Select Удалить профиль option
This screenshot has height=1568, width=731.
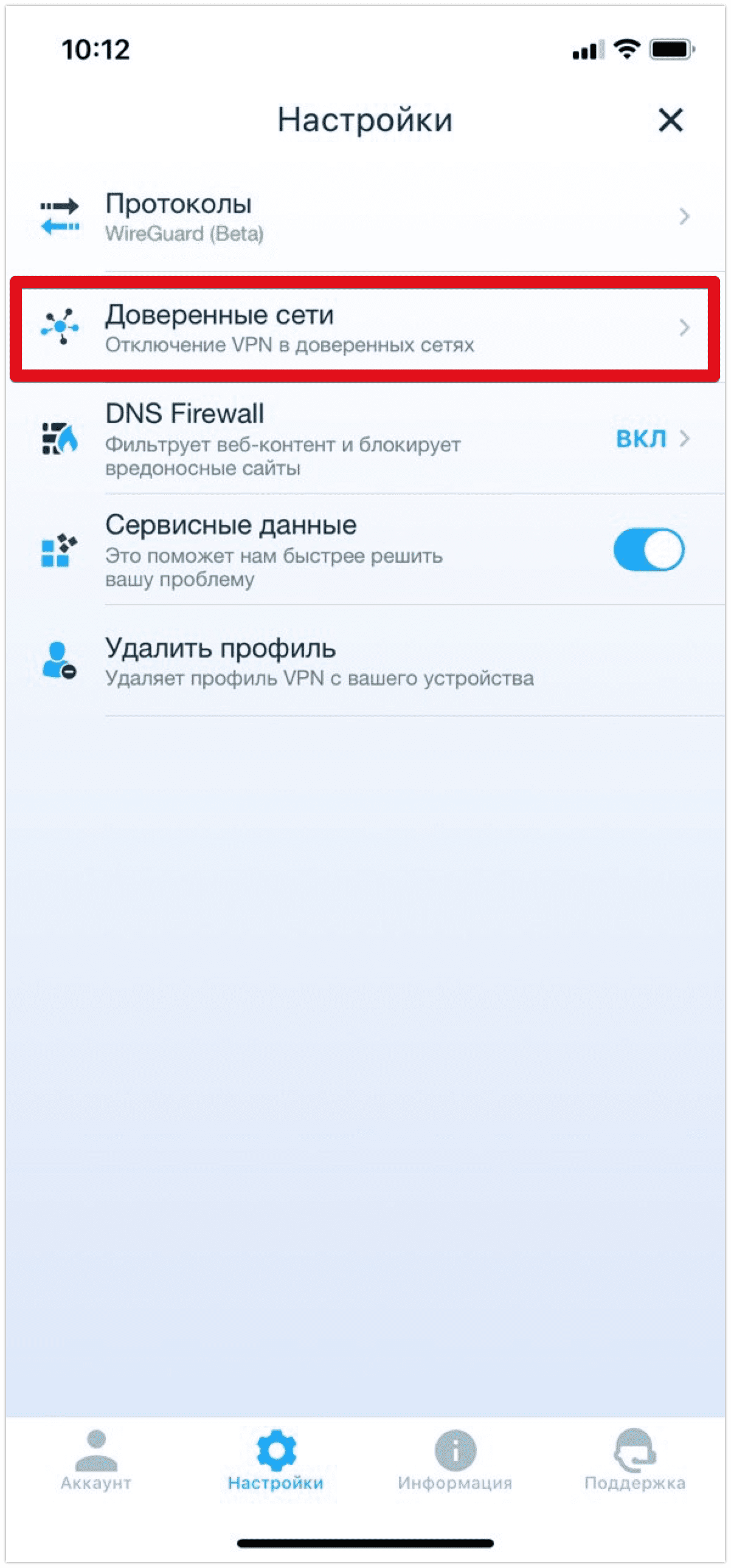coord(365,662)
